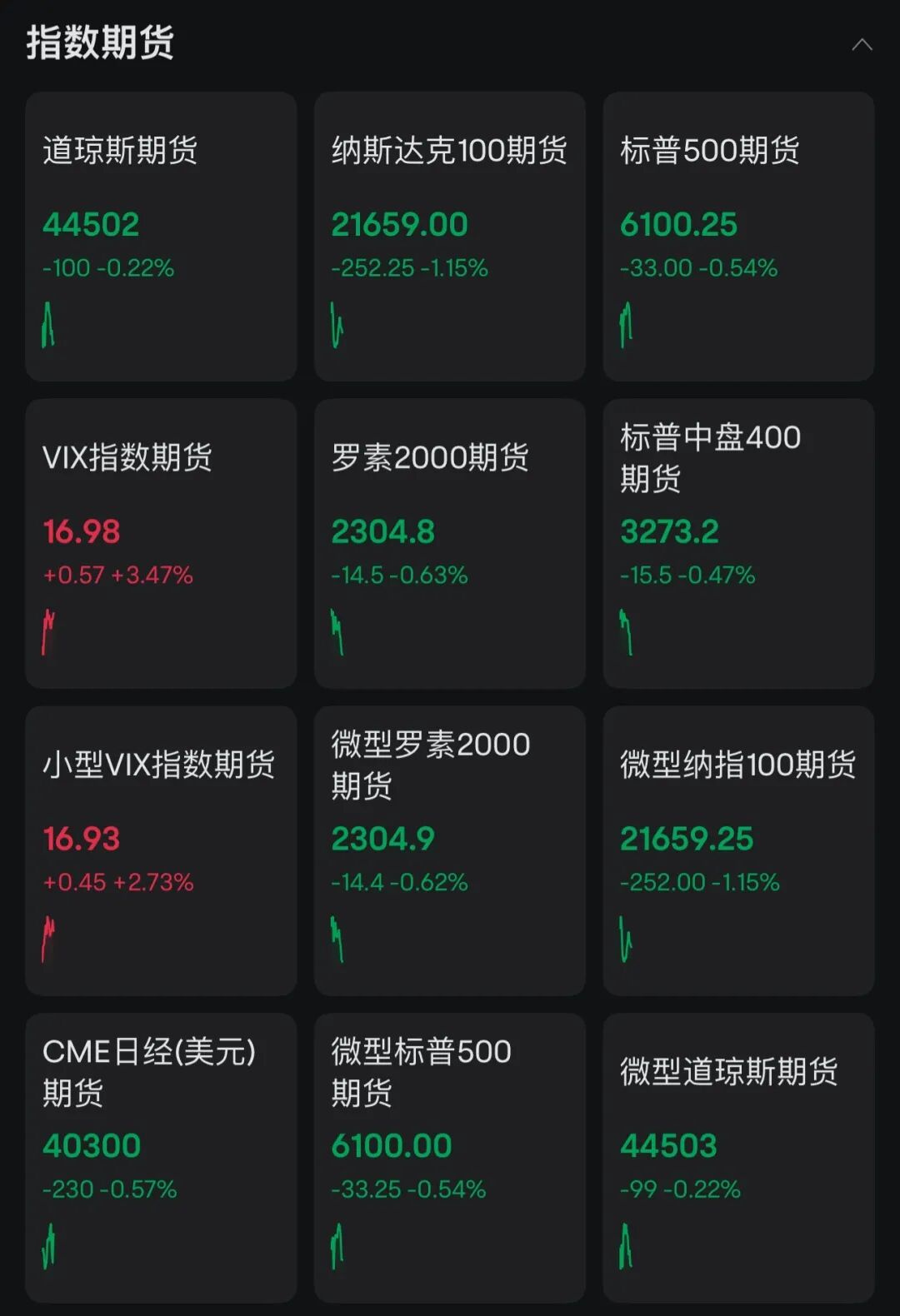The image size is (900, 1316).
Task: Open 微型纳指100期货 details
Action: click(x=738, y=850)
